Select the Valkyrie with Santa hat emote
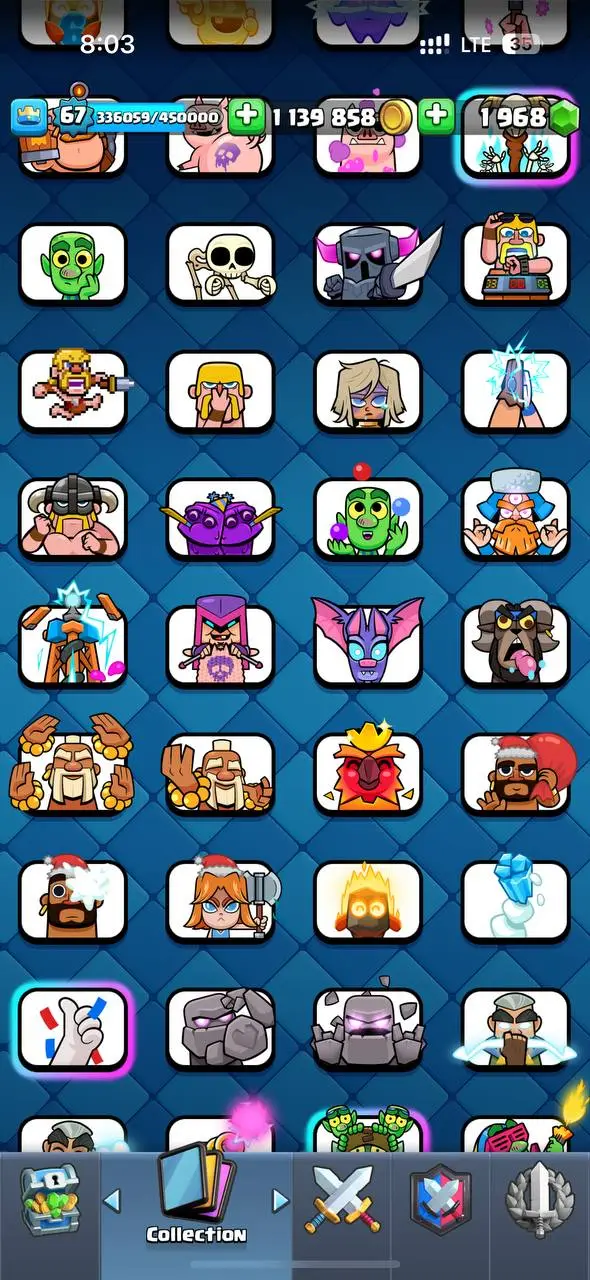This screenshot has height=1280, width=590. [x=221, y=900]
